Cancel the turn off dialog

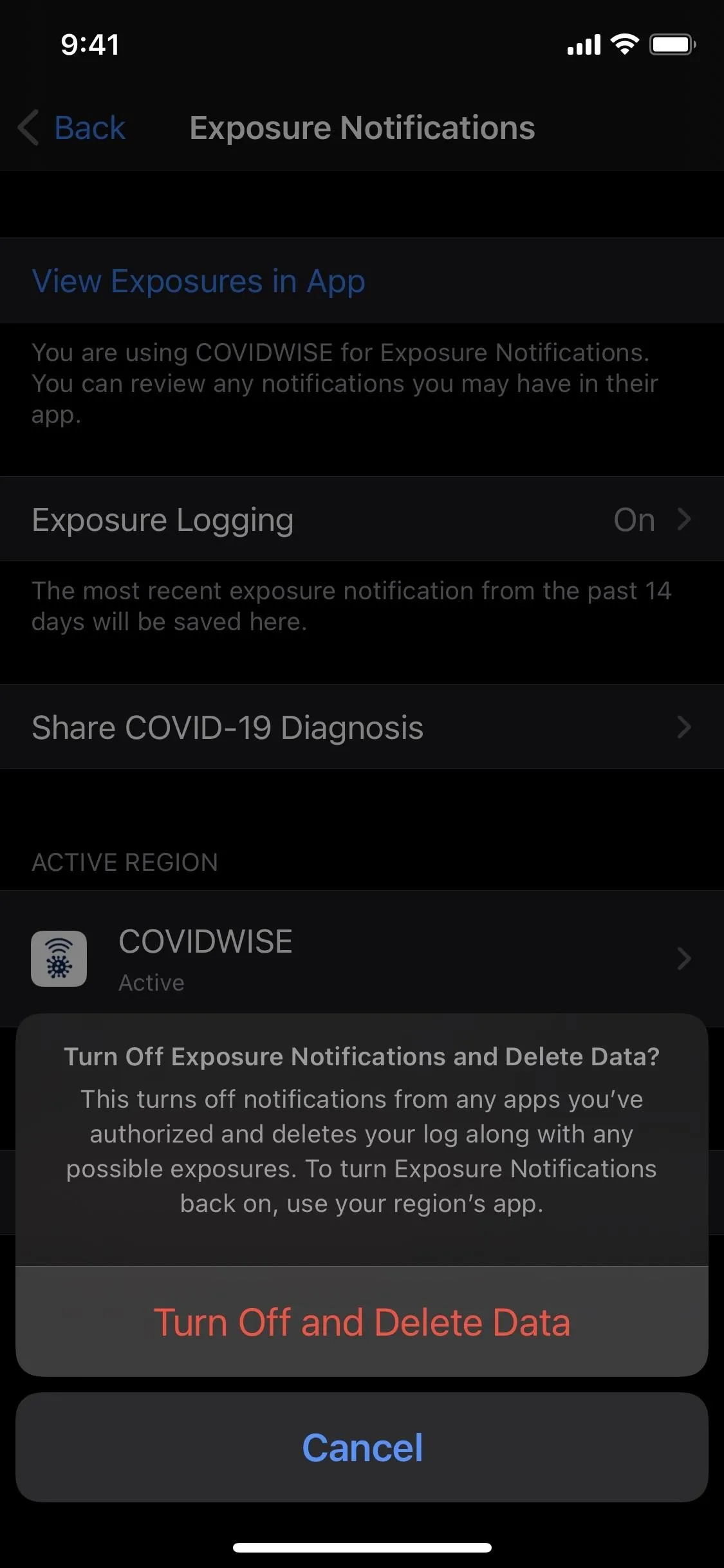click(362, 1447)
